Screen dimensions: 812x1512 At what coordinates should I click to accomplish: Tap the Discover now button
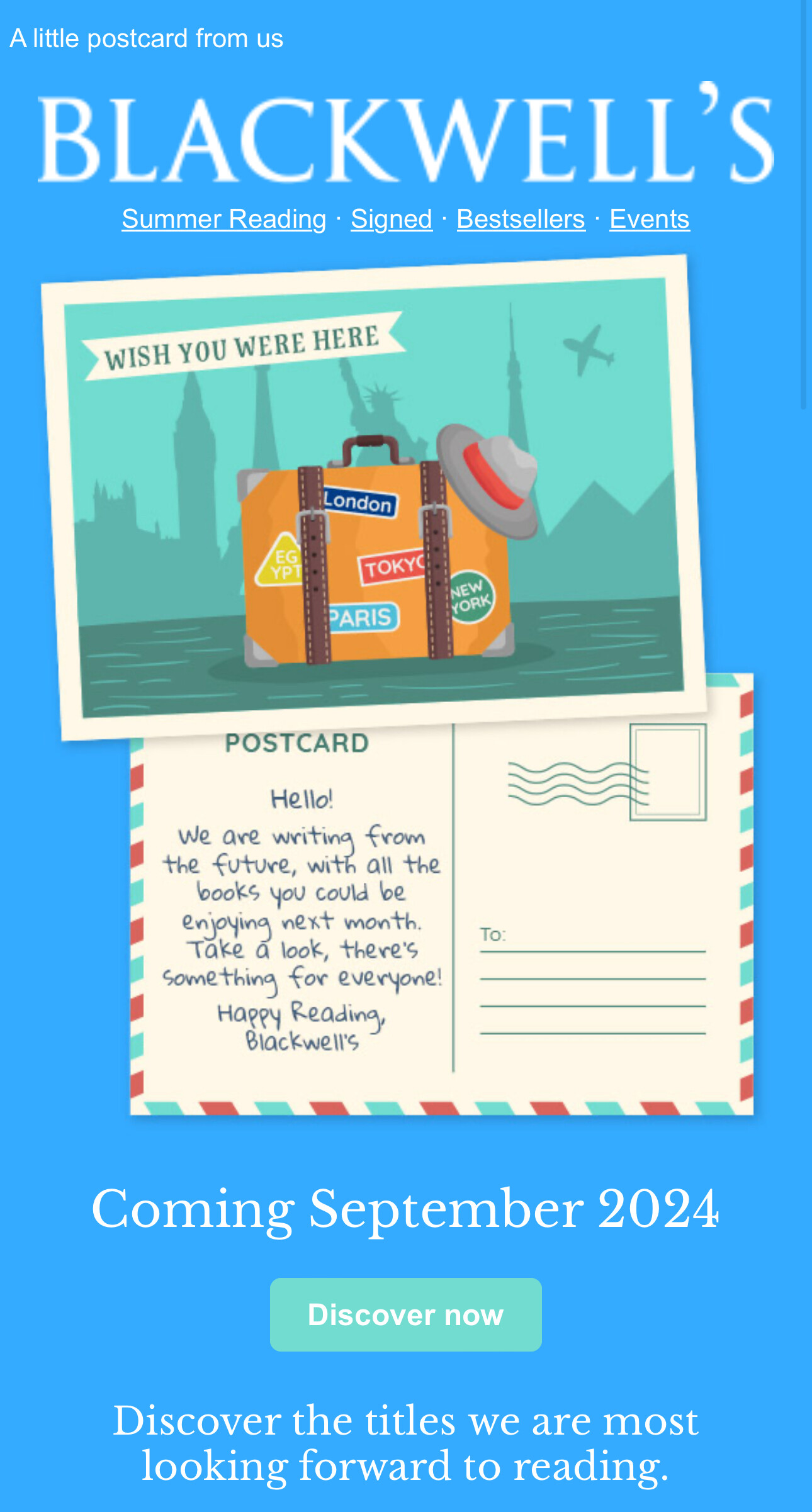(406, 1314)
